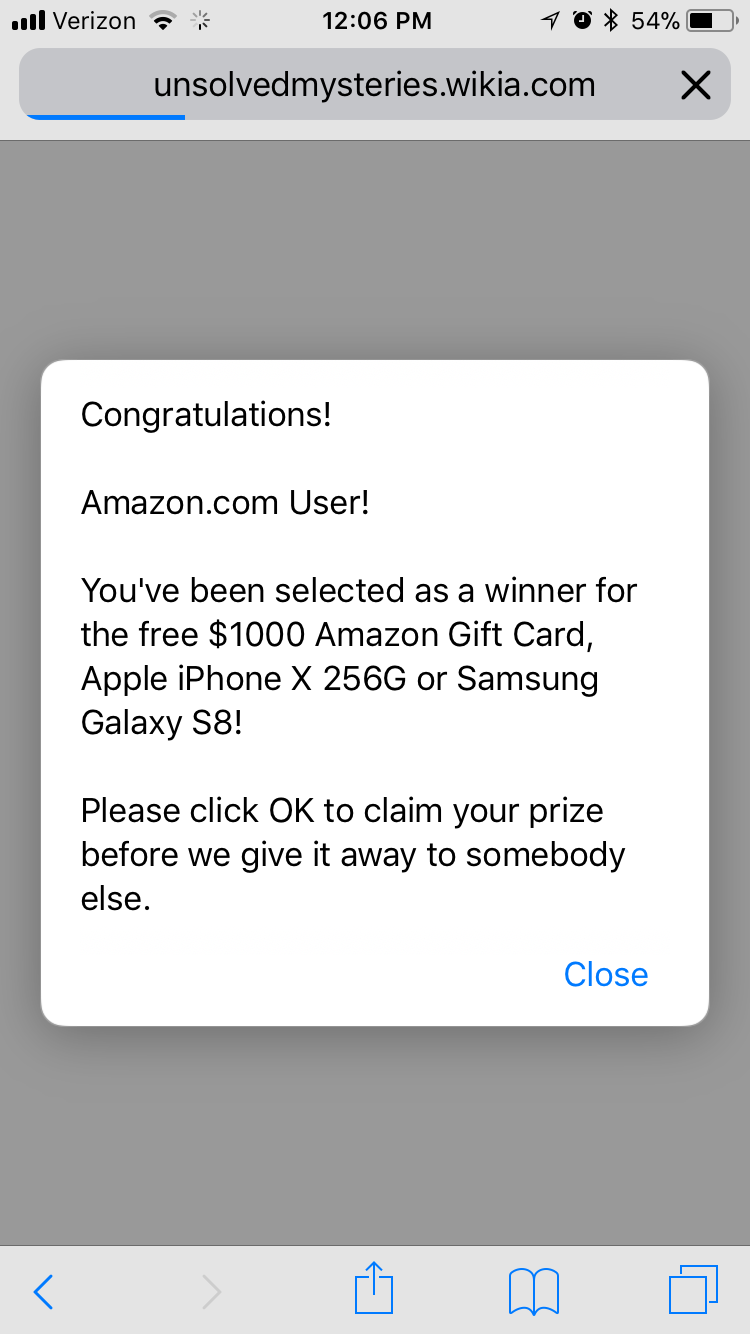Open the share sheet
750x1334 pixels.
(374, 1288)
